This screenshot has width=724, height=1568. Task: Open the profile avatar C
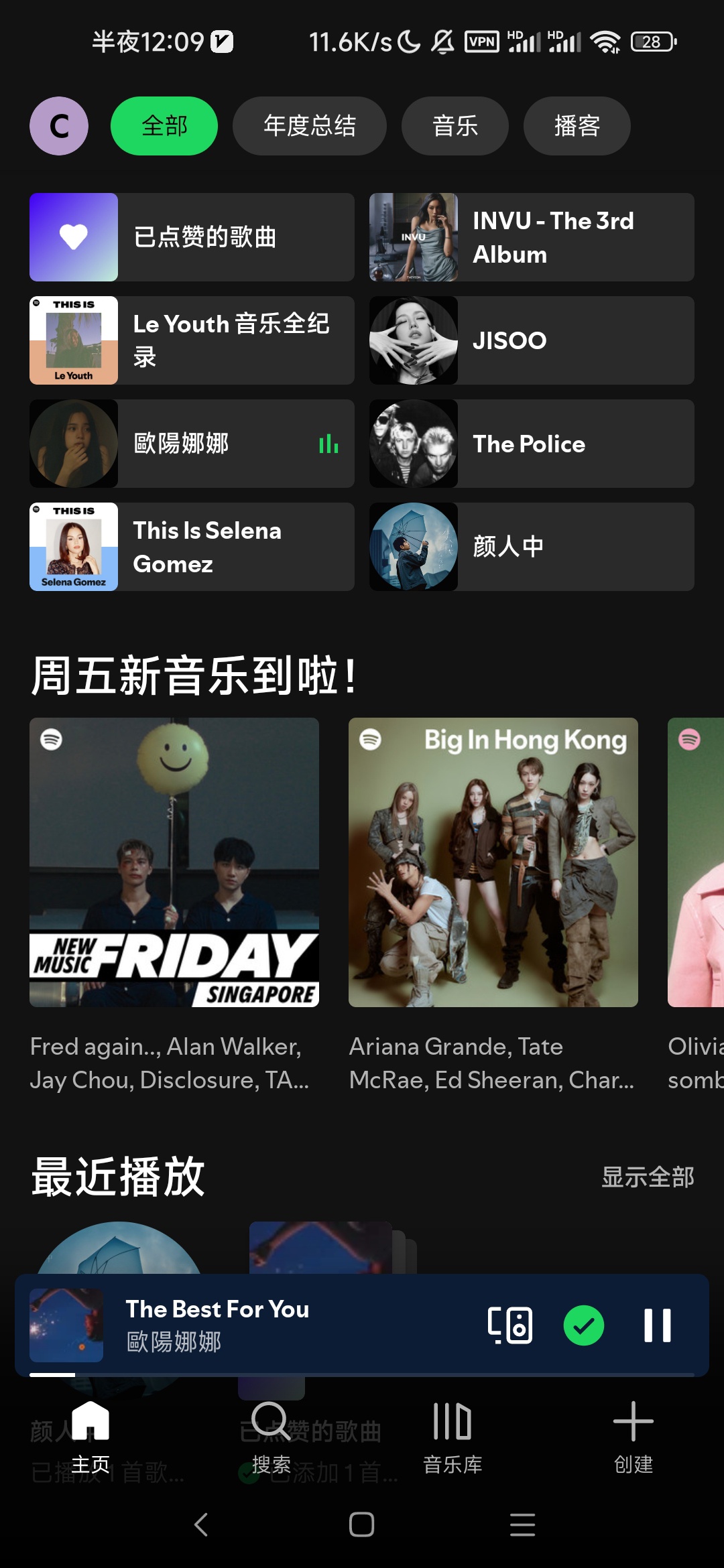point(59,126)
